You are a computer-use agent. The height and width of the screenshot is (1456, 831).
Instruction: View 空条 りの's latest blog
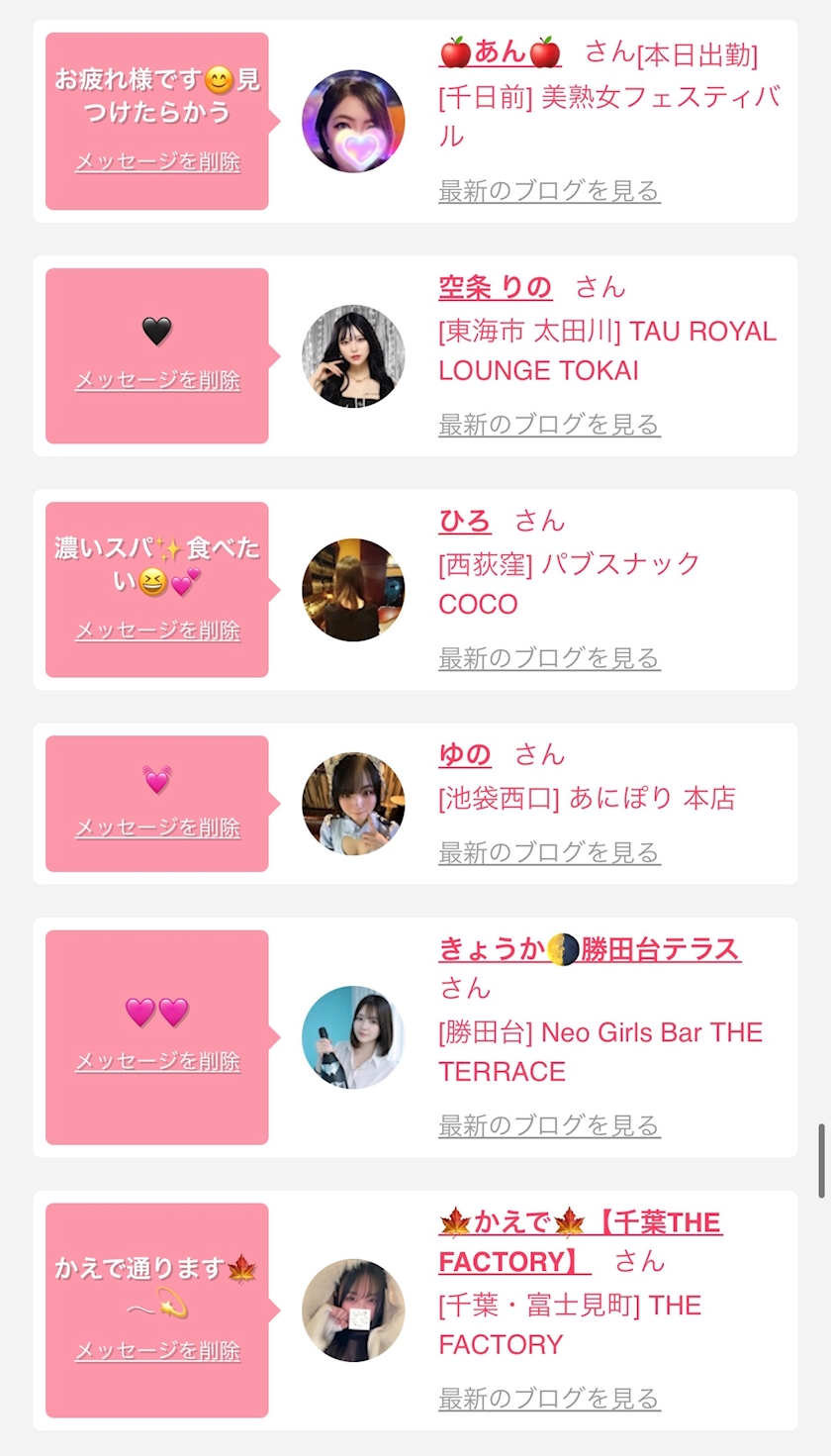549,425
